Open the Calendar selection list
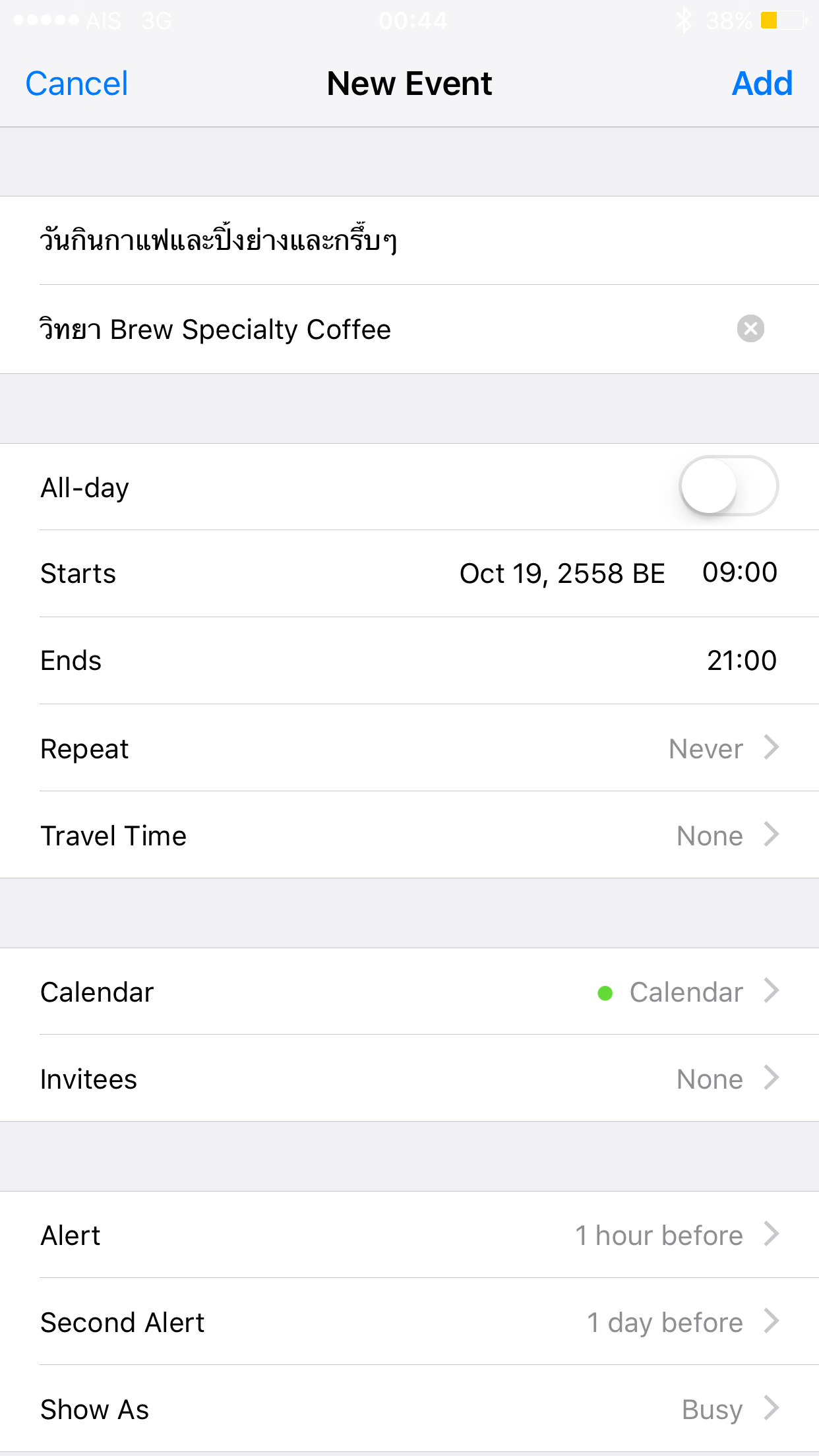This screenshot has height=1456, width=819. pos(409,991)
